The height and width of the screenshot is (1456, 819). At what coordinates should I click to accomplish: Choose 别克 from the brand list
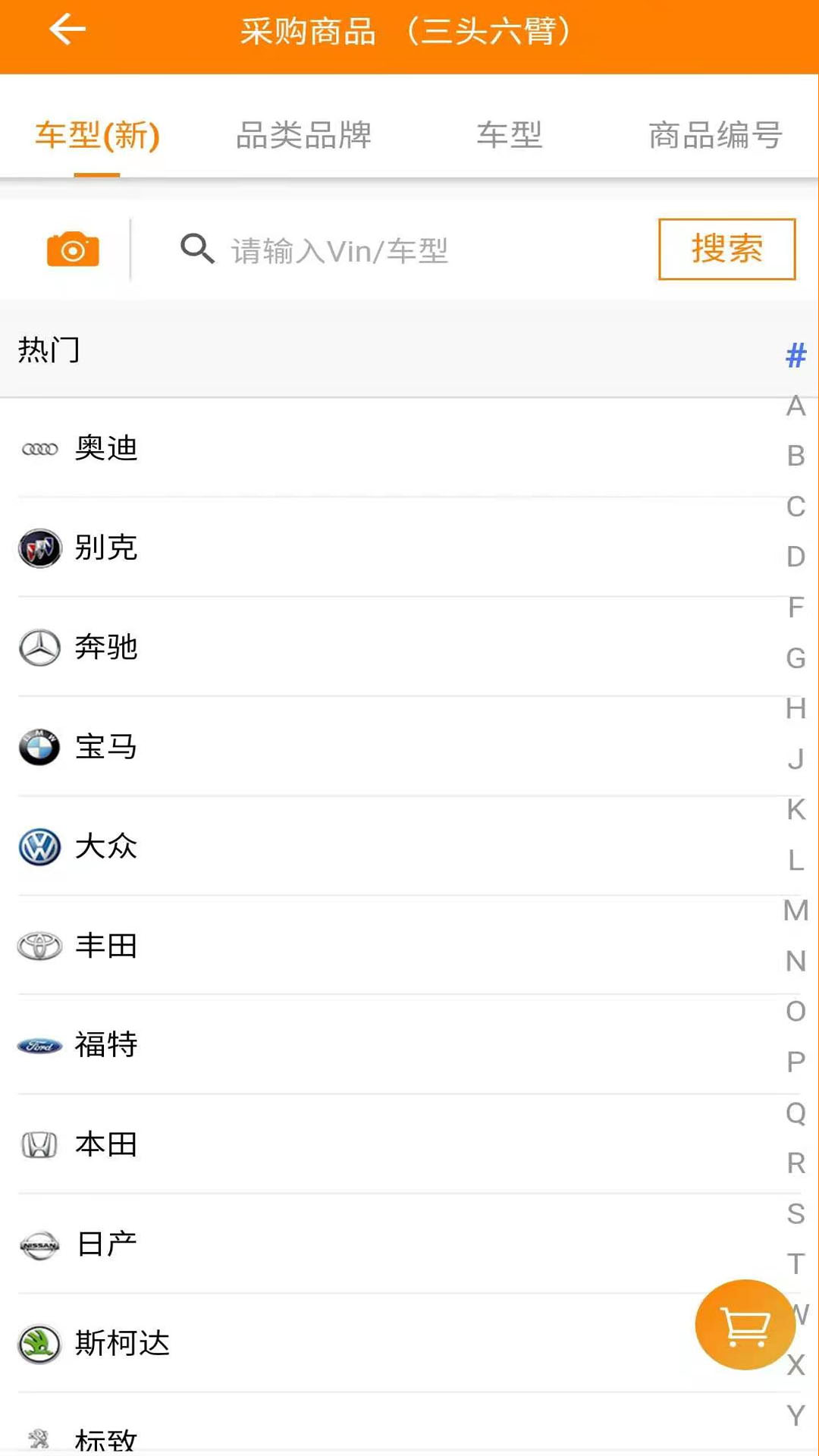coord(106,548)
